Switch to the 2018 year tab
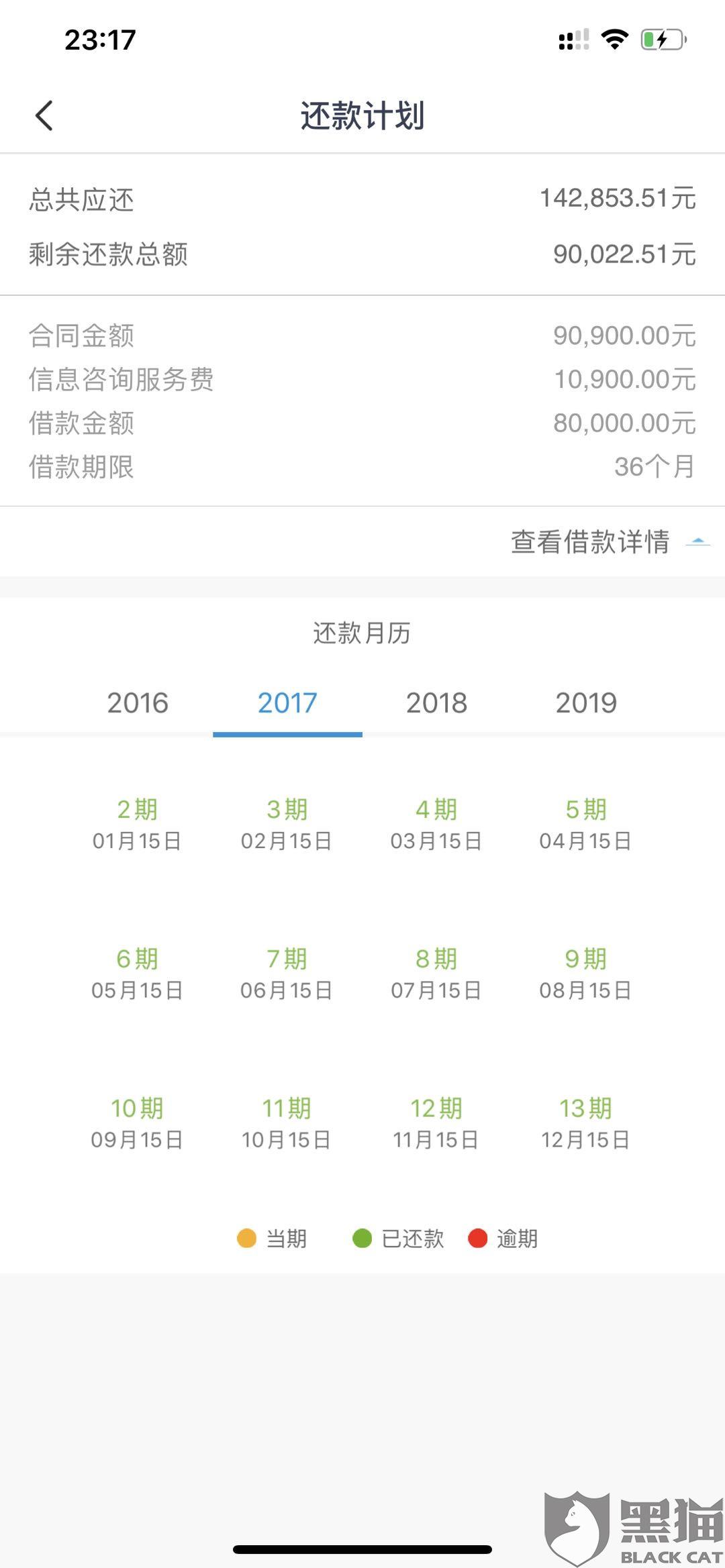Image resolution: width=725 pixels, height=1568 pixels. coord(436,702)
